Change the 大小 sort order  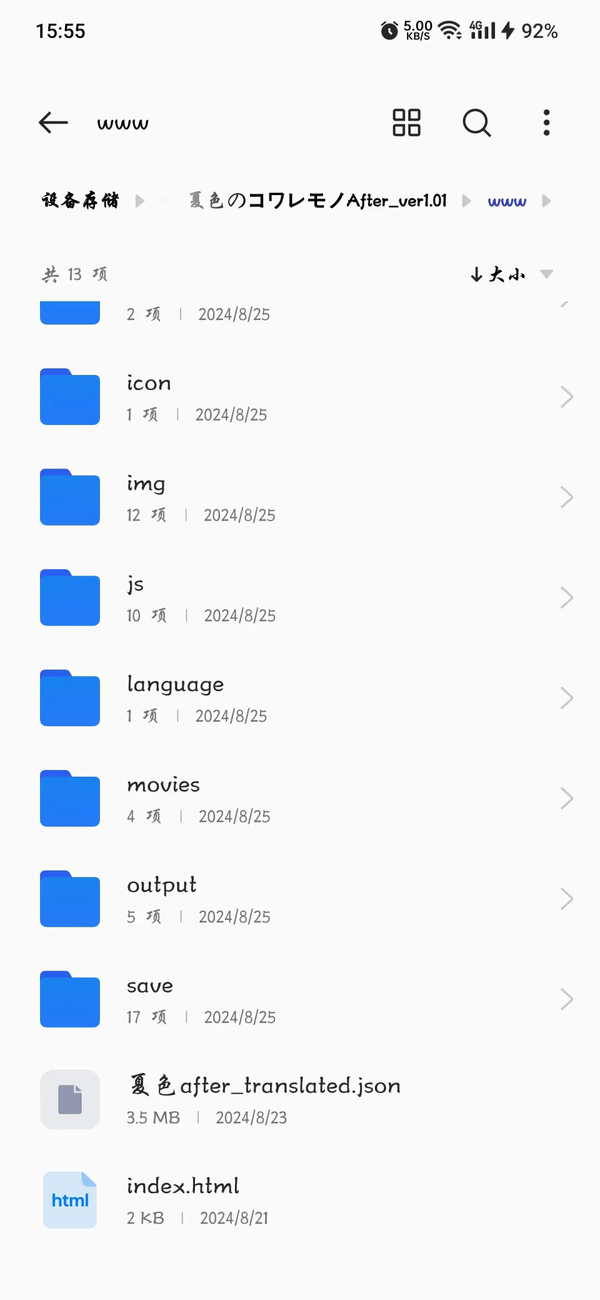point(510,275)
